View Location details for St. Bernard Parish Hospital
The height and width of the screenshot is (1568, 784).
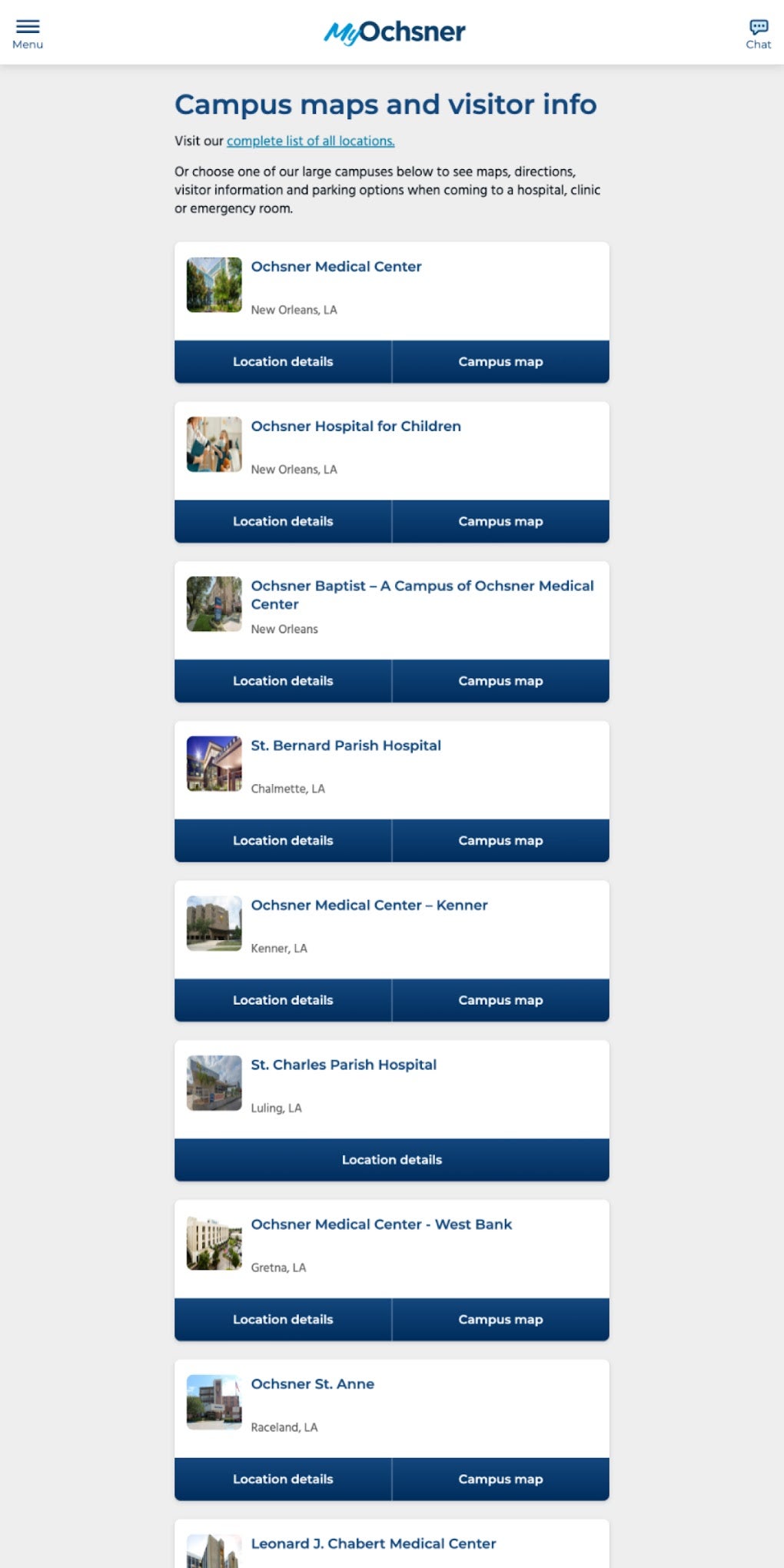[x=283, y=840]
